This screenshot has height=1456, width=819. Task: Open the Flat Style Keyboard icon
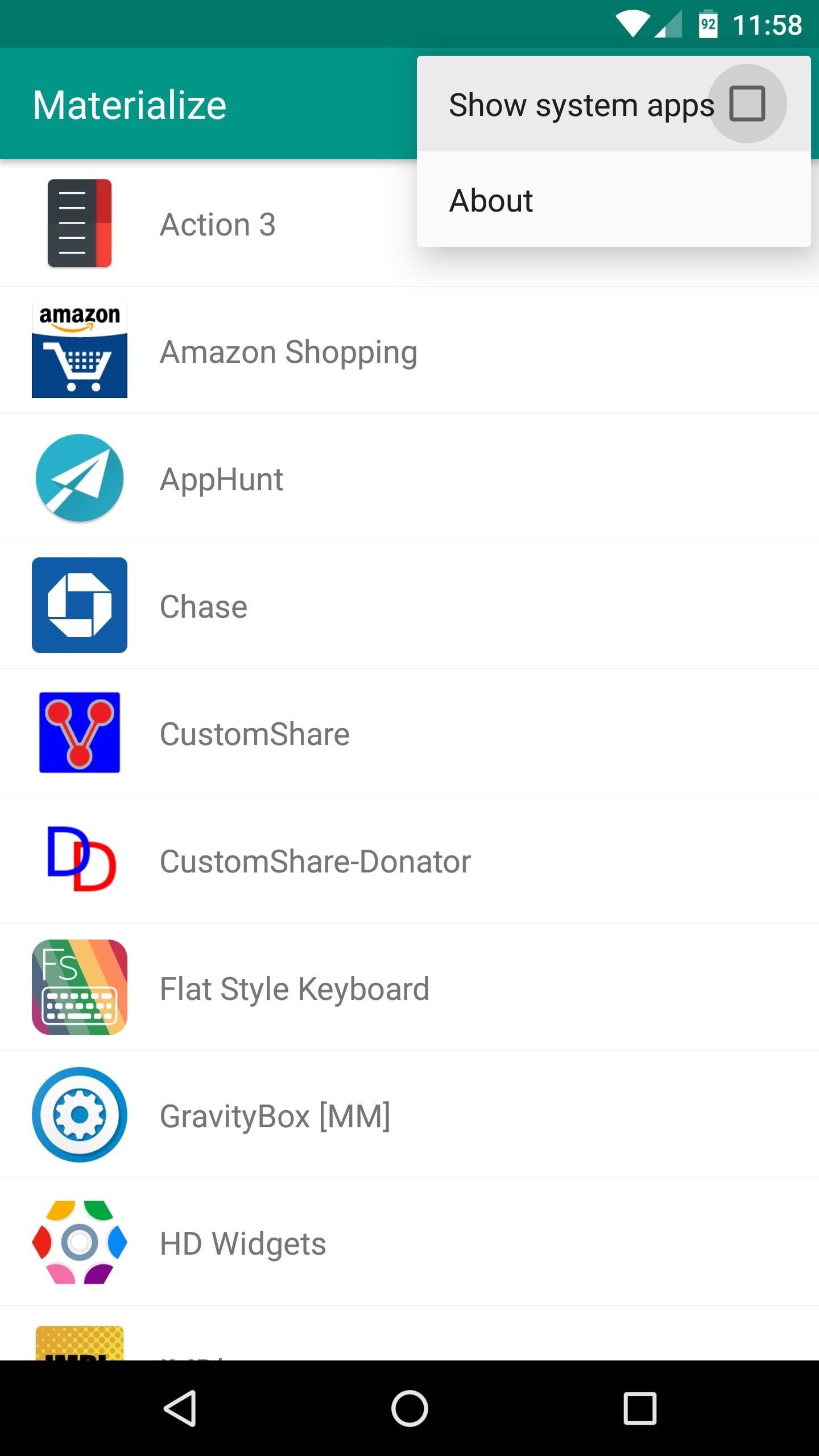(80, 987)
